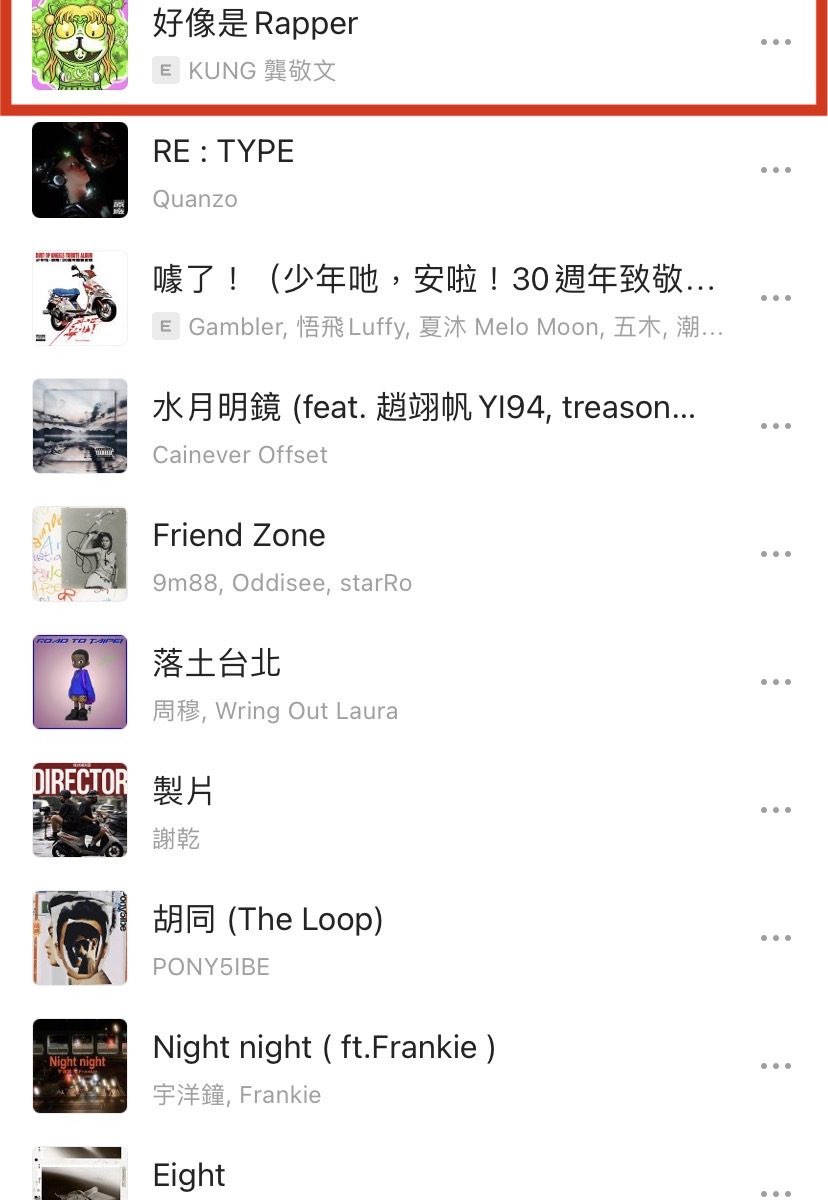The height and width of the screenshot is (1200, 828).
Task: Open more options for Friend Zone
Action: (775, 555)
